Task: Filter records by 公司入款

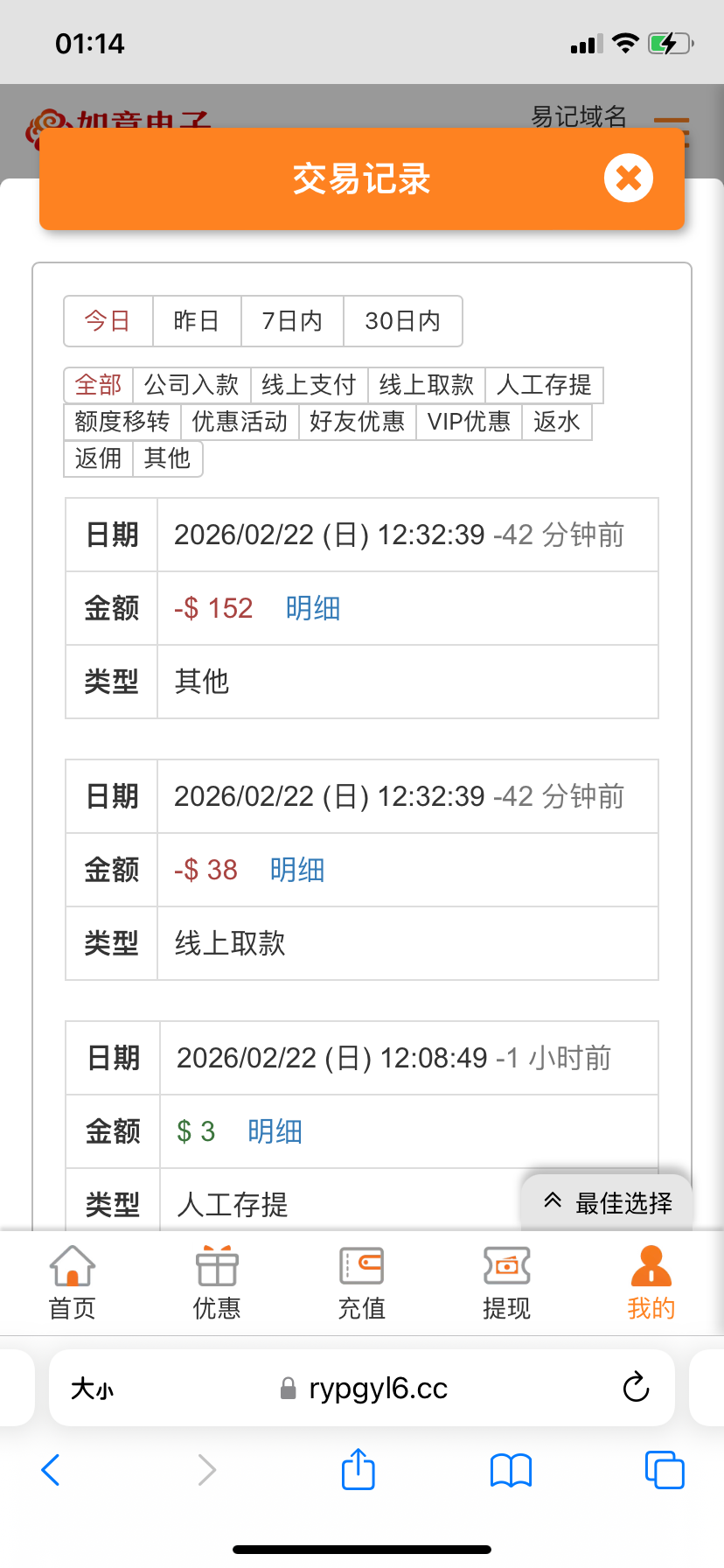Action: (x=191, y=385)
